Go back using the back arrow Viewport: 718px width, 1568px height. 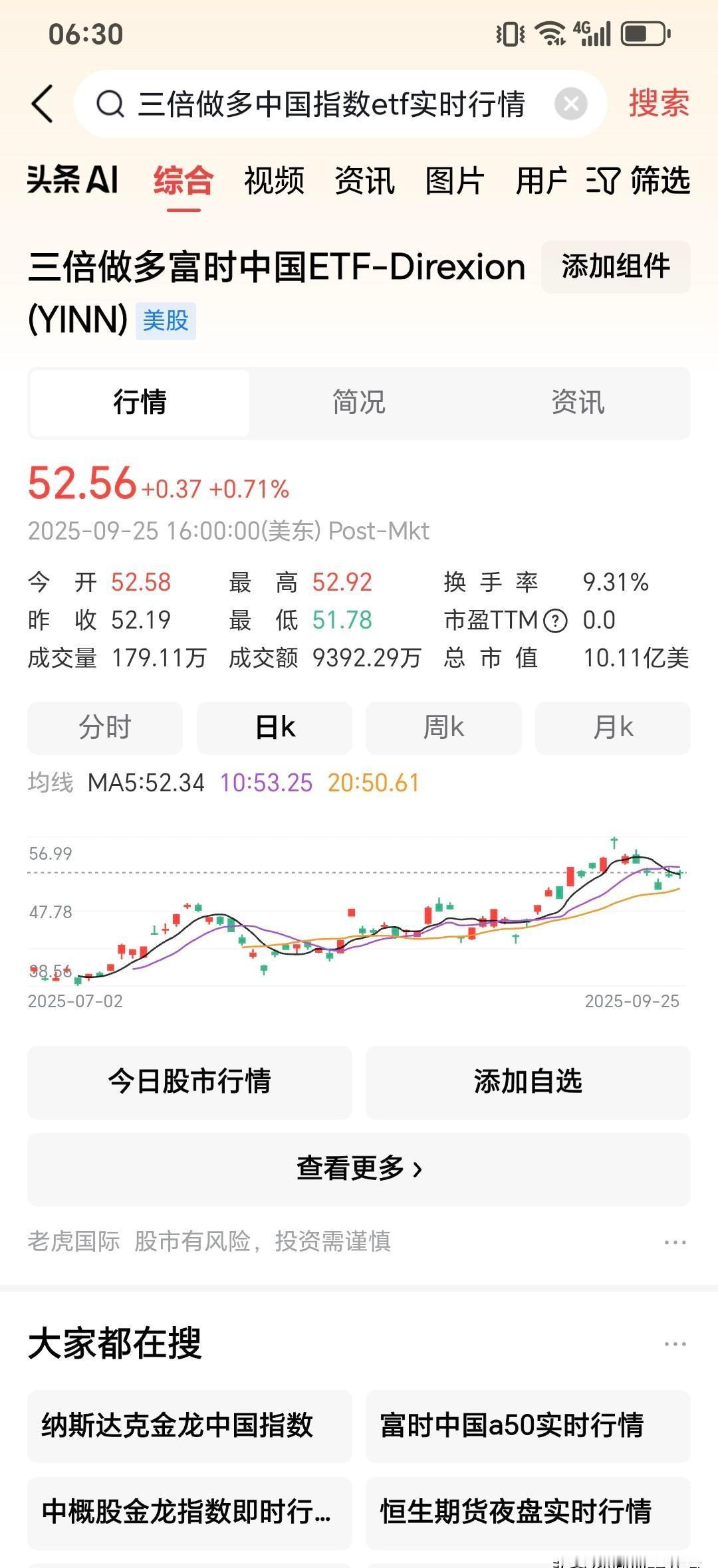click(43, 104)
